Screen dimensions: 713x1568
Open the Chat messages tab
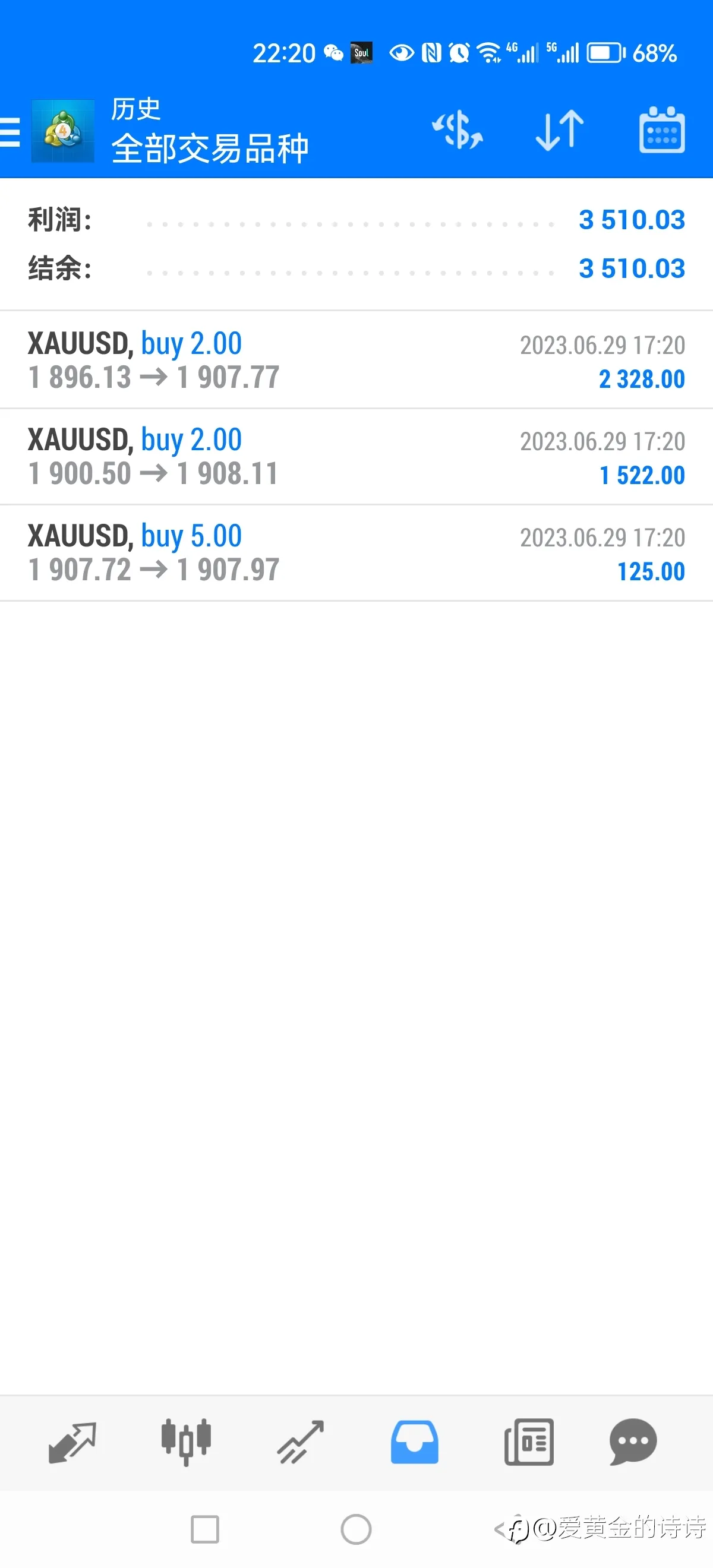coord(633,1443)
